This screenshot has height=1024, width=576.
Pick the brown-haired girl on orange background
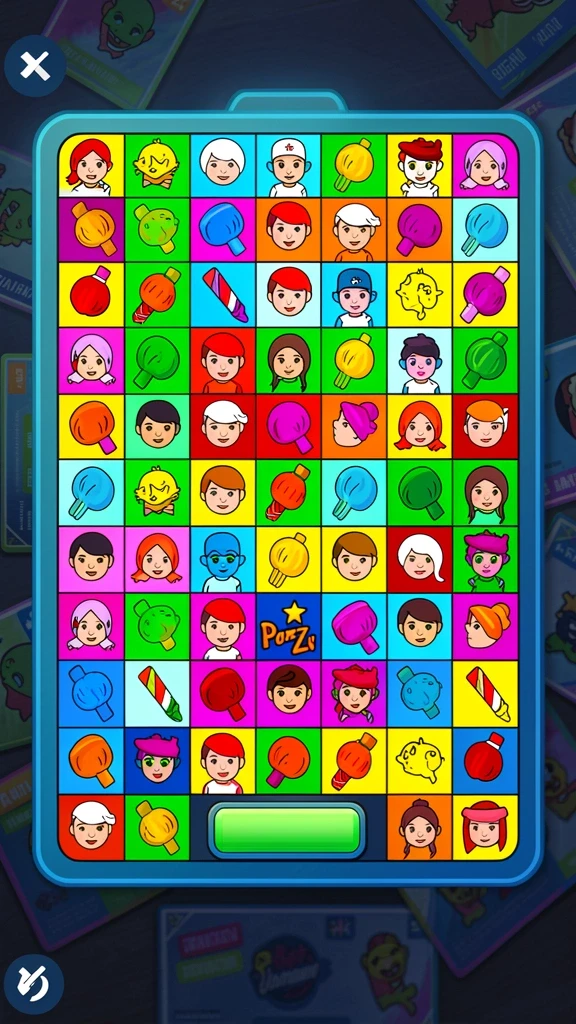[x=419, y=827]
